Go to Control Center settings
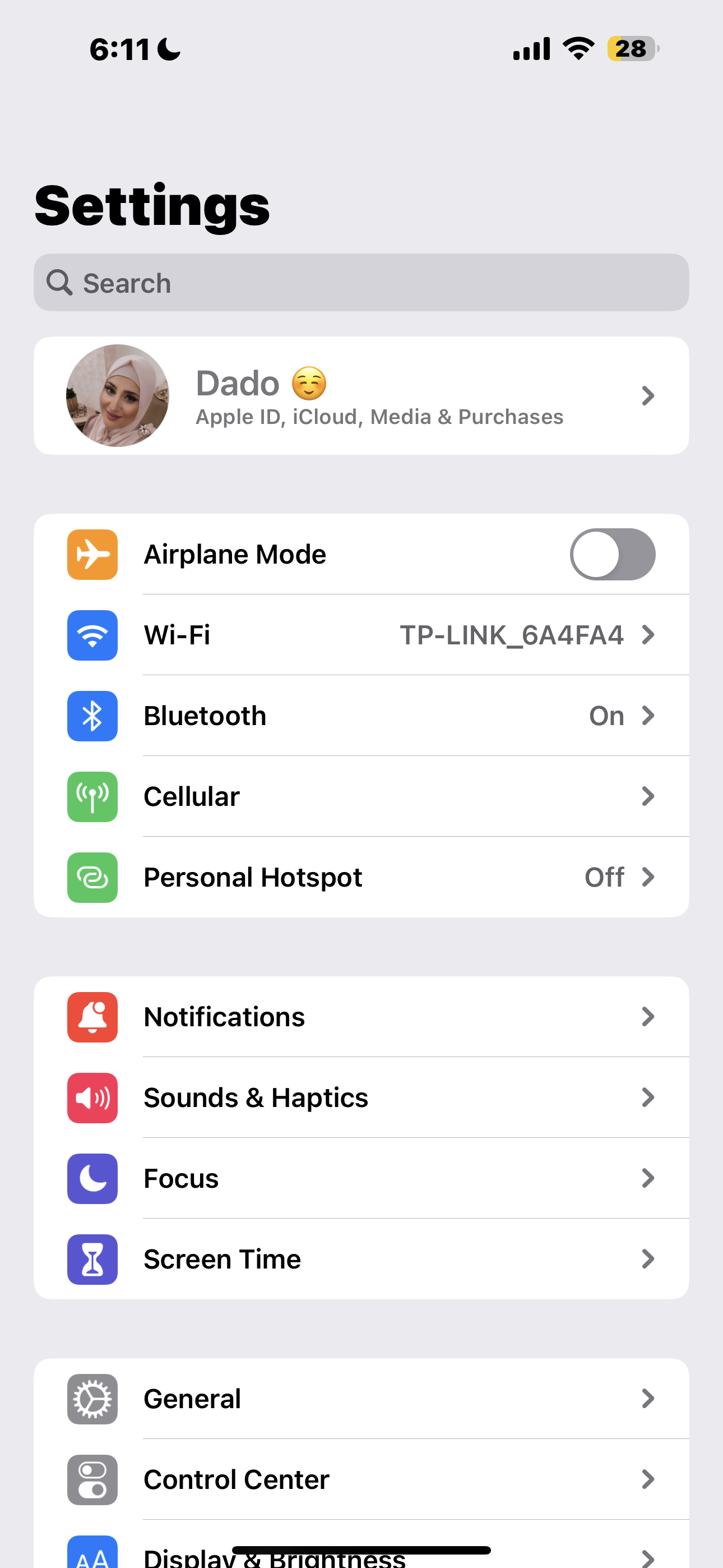 [361, 1479]
